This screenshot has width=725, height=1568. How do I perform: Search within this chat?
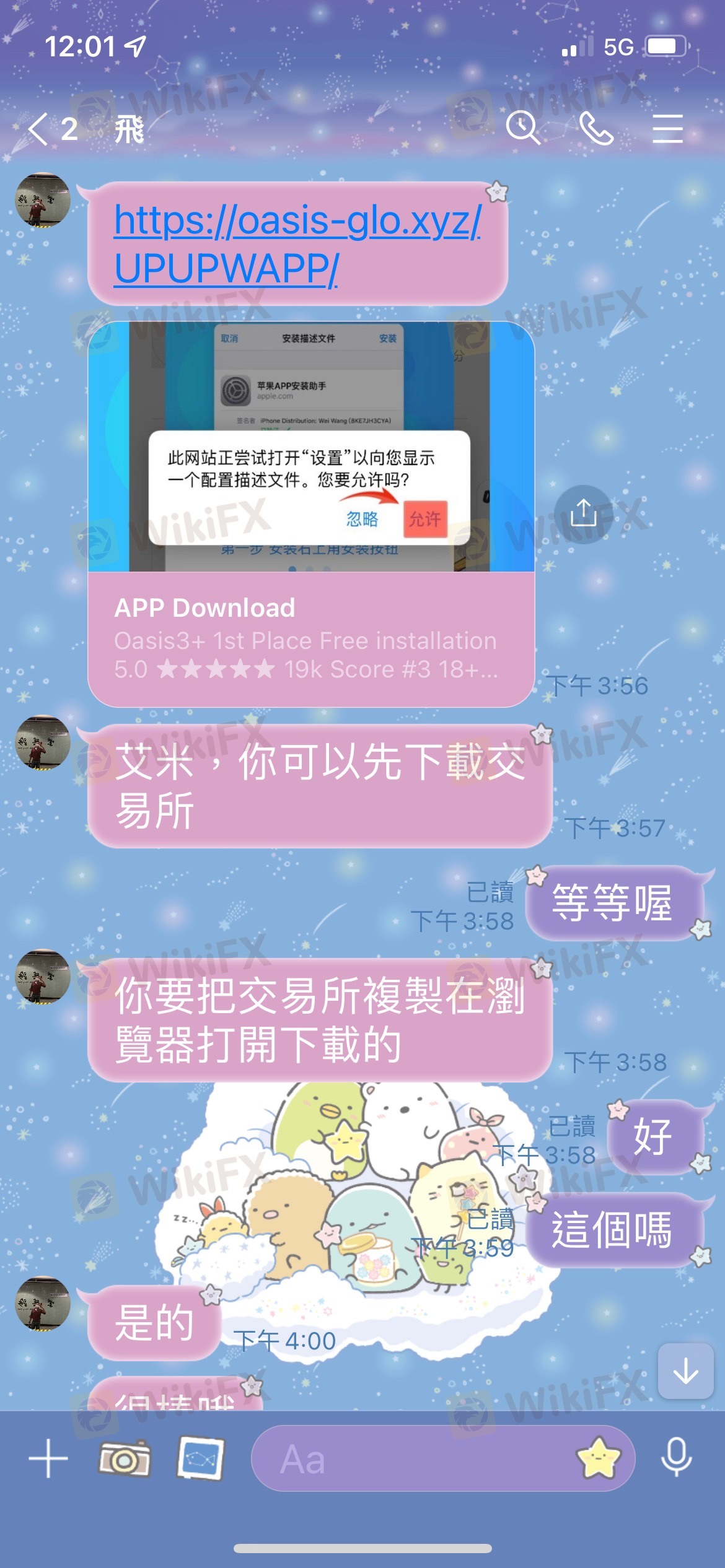pyautogui.click(x=523, y=129)
